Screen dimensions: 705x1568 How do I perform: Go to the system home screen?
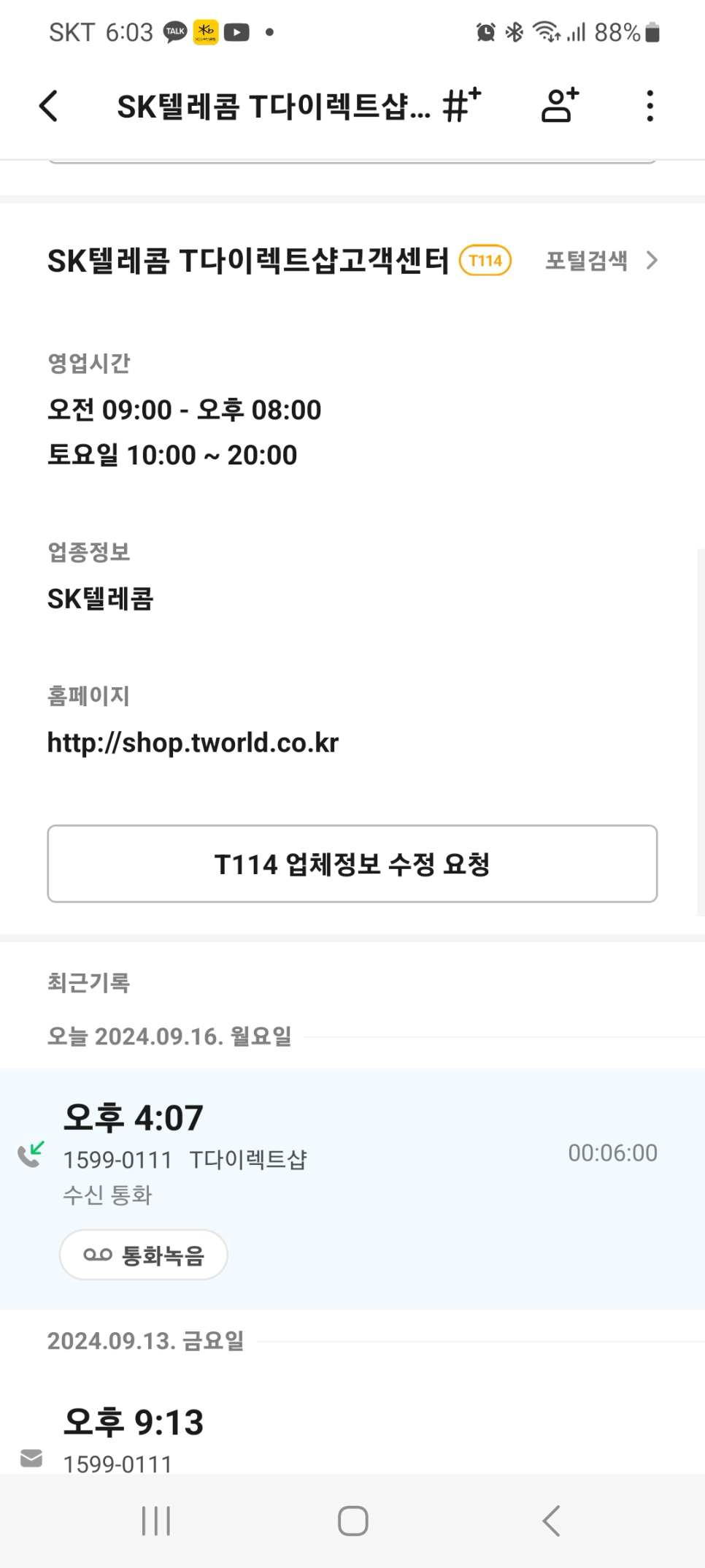[352, 1521]
